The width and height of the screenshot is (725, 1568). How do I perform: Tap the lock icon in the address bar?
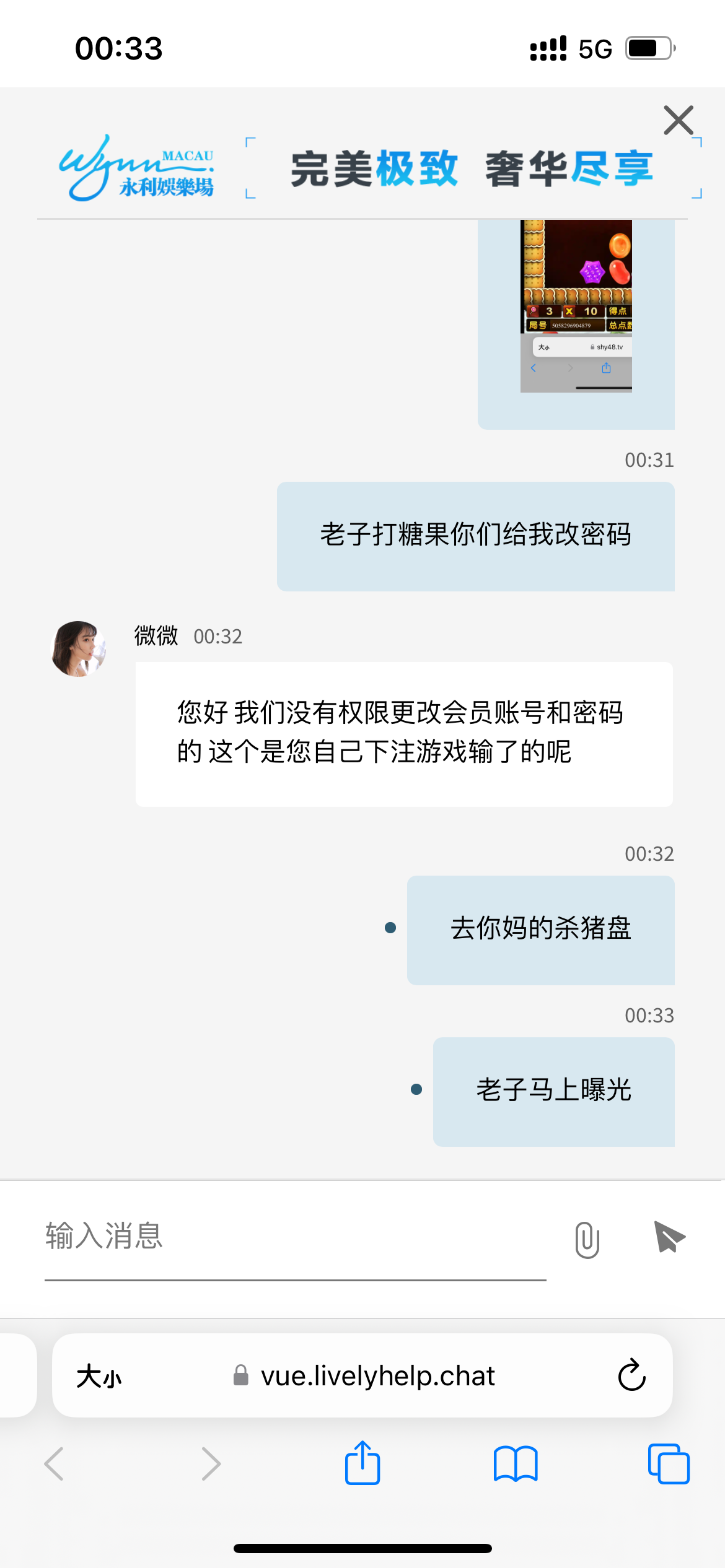pos(240,1377)
